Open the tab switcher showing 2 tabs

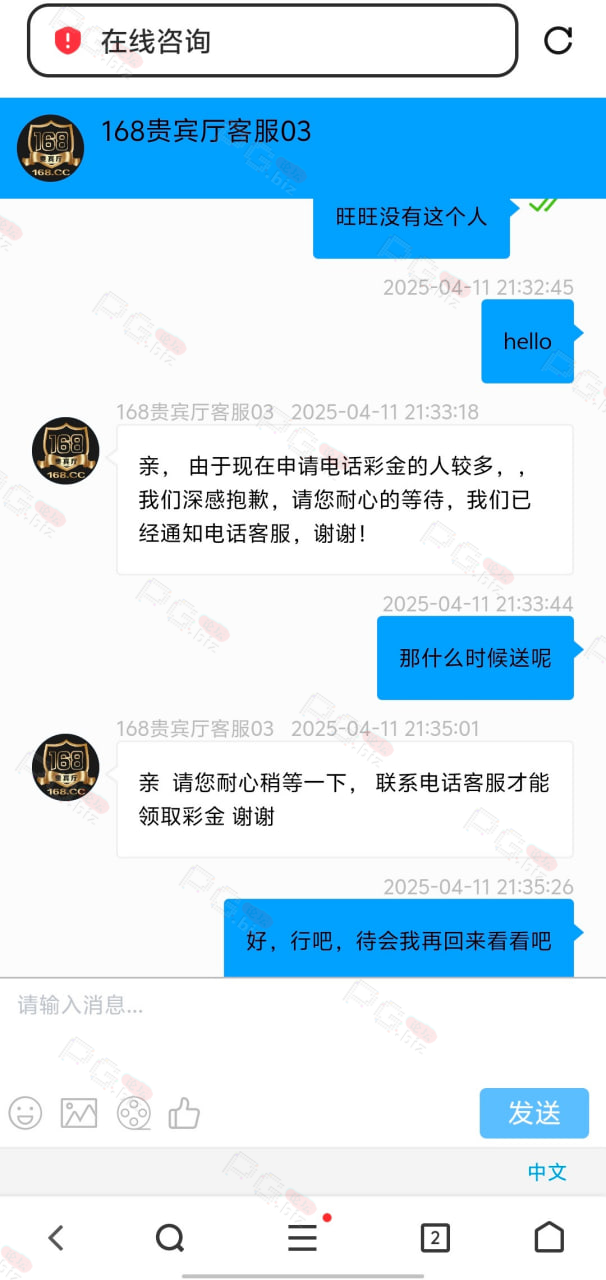pyautogui.click(x=434, y=1238)
